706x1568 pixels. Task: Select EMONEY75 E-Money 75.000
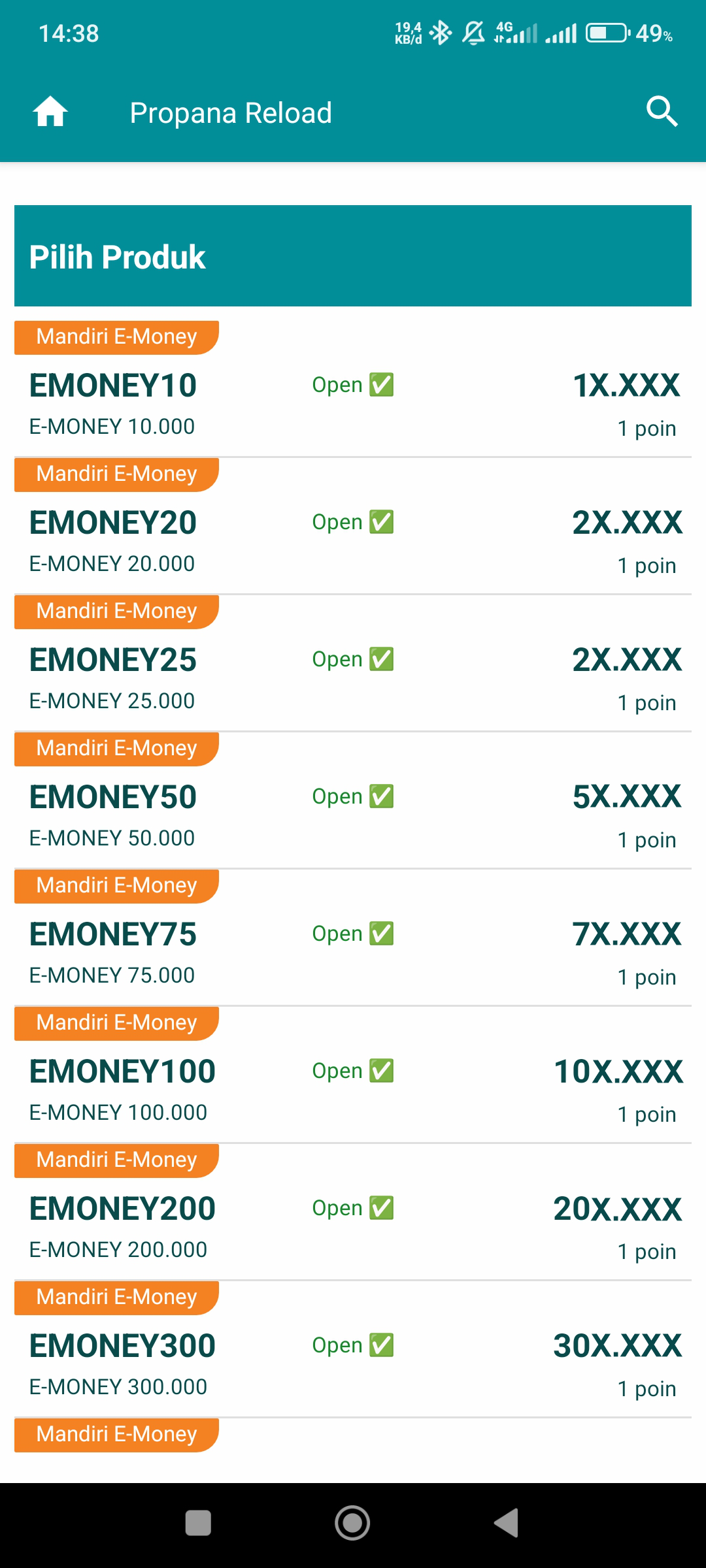point(353,938)
